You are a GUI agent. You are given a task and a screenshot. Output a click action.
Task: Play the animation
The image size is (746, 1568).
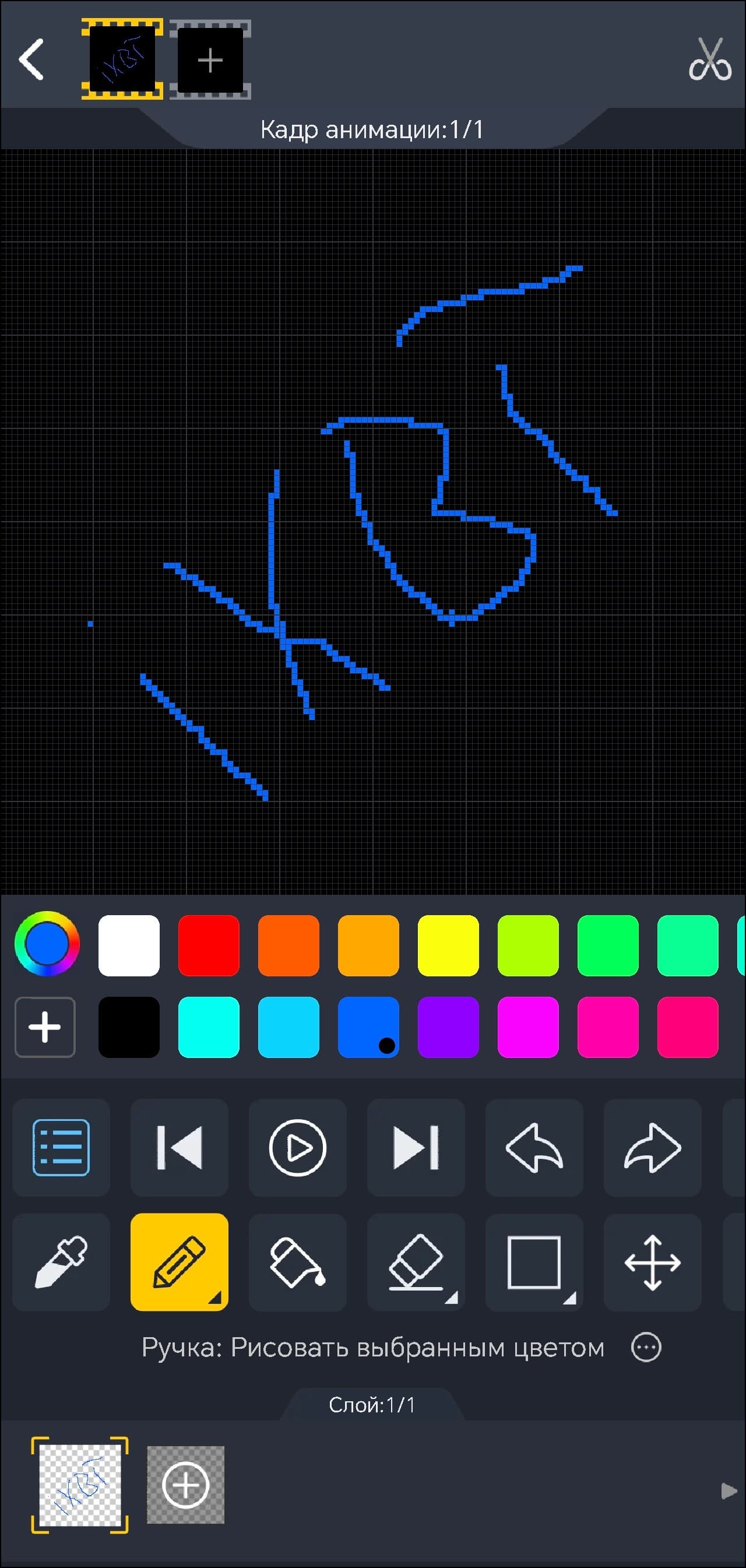point(298,1147)
